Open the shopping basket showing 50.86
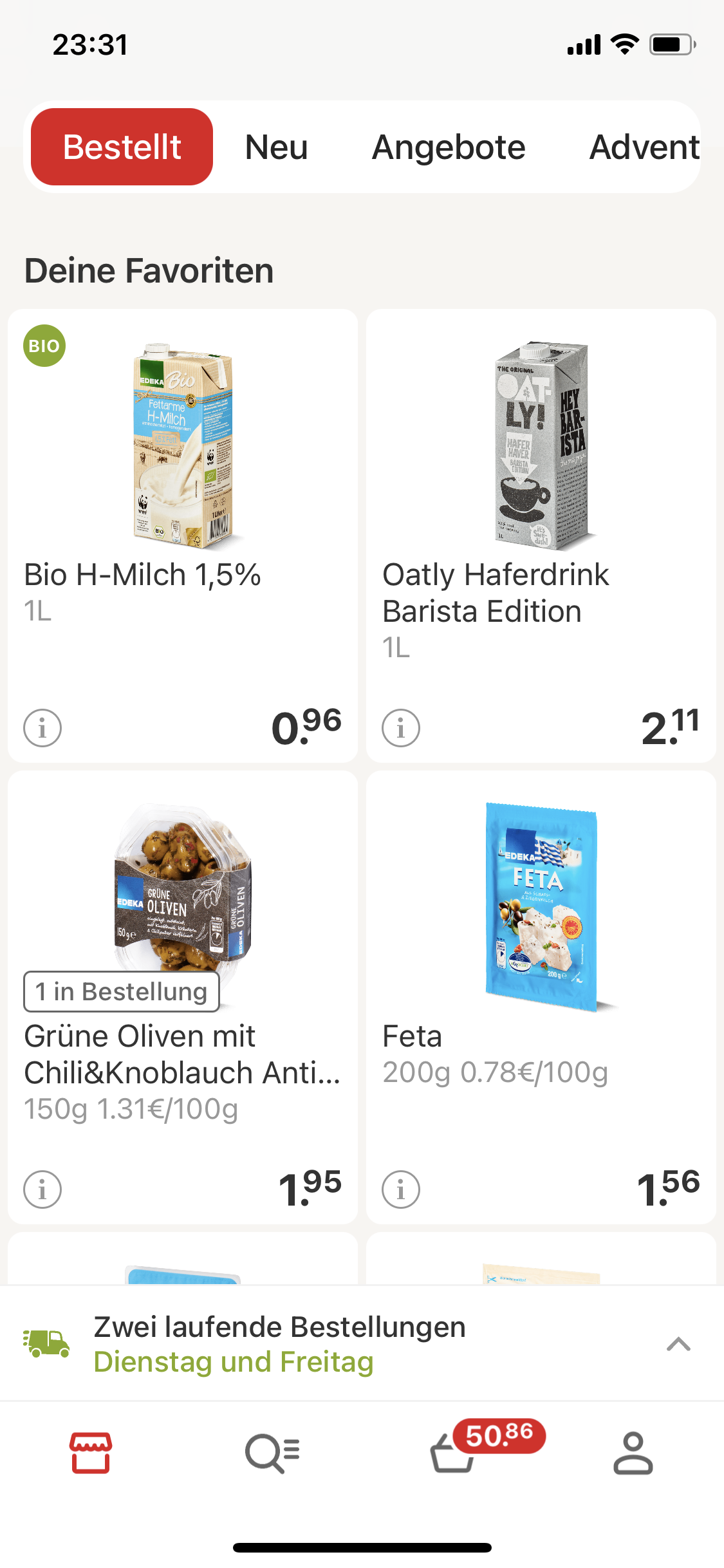The image size is (724, 1568). tap(454, 1453)
